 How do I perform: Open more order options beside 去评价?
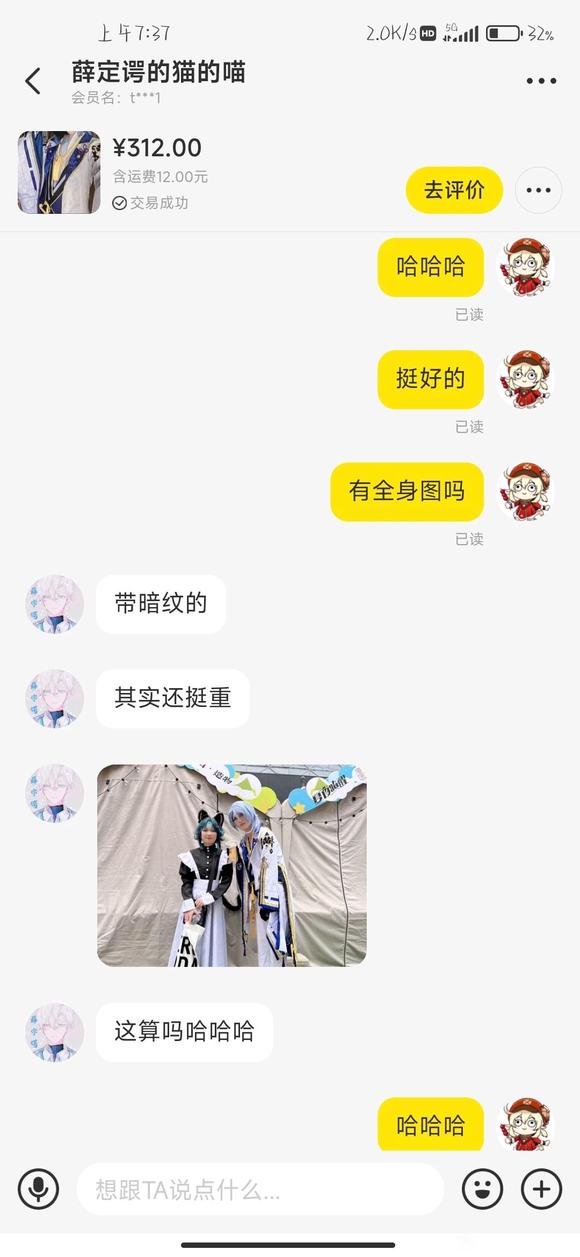tap(539, 190)
